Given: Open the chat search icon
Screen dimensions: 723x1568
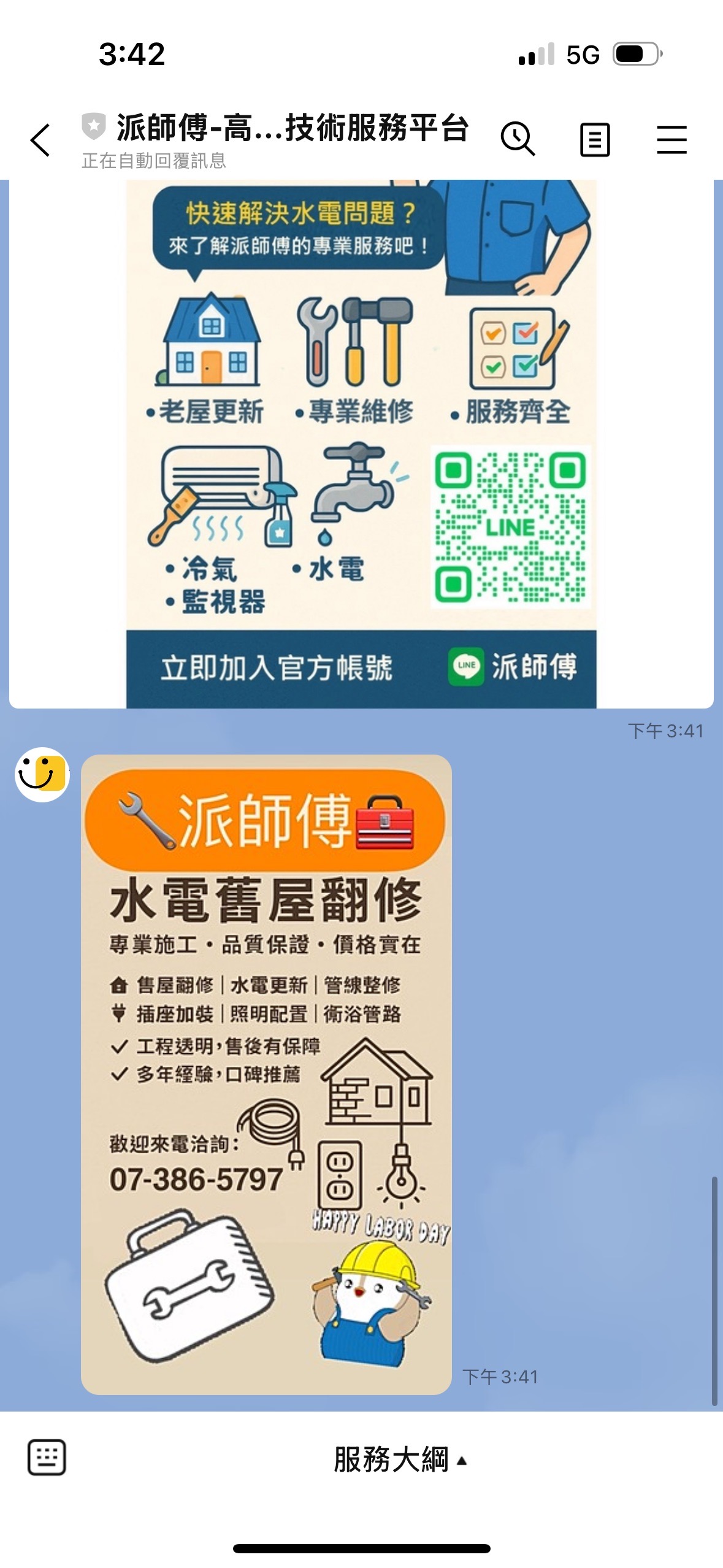Looking at the screenshot, I should pos(518,139).
